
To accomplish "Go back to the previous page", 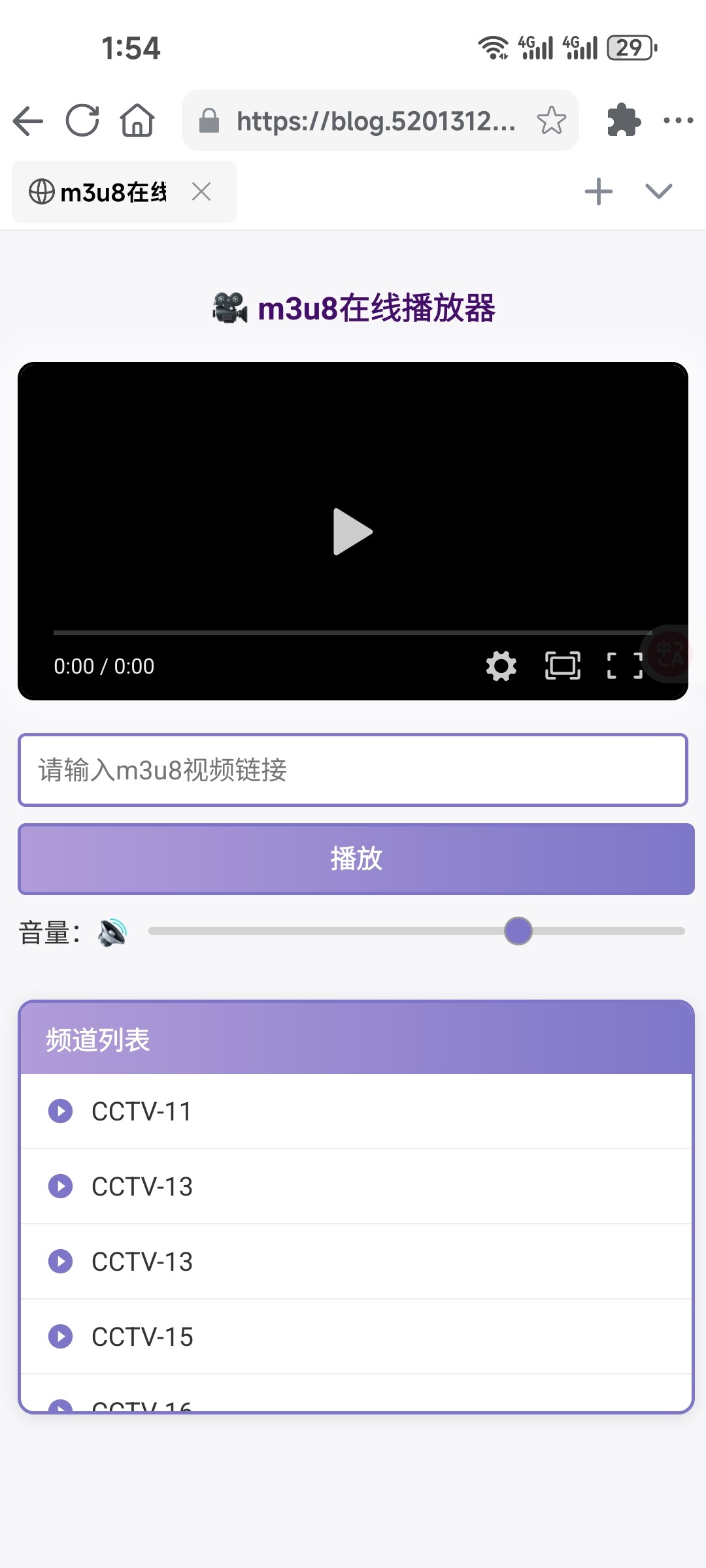I will pyautogui.click(x=28, y=121).
